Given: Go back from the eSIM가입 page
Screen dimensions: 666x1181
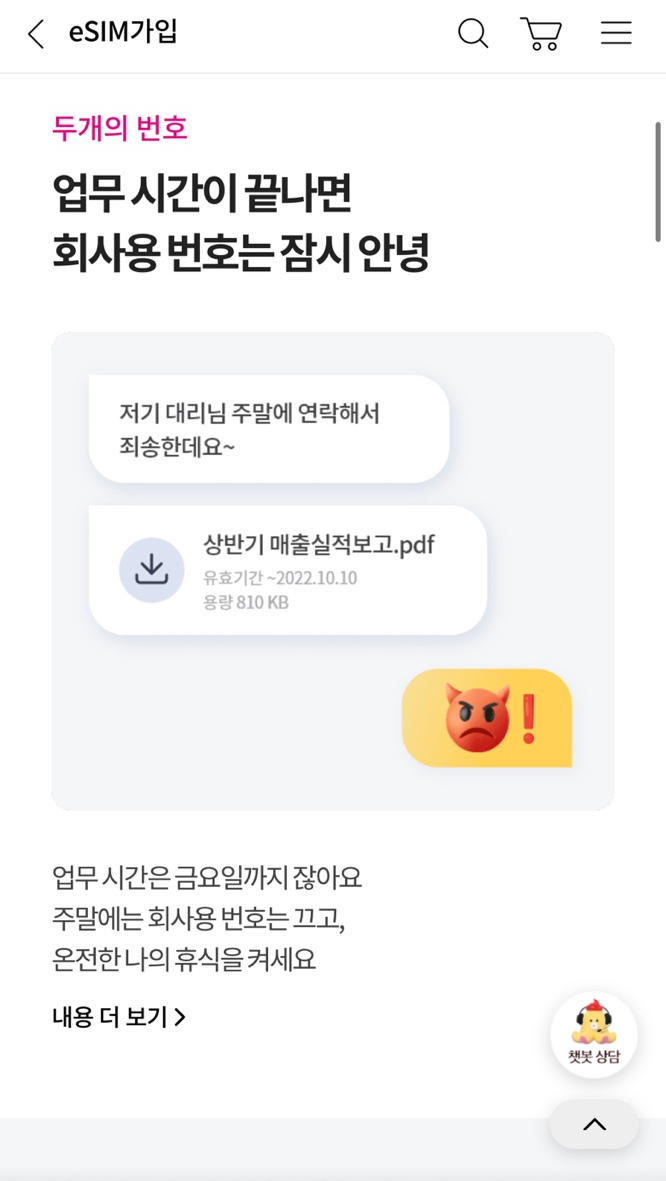Looking at the screenshot, I should (x=36, y=34).
